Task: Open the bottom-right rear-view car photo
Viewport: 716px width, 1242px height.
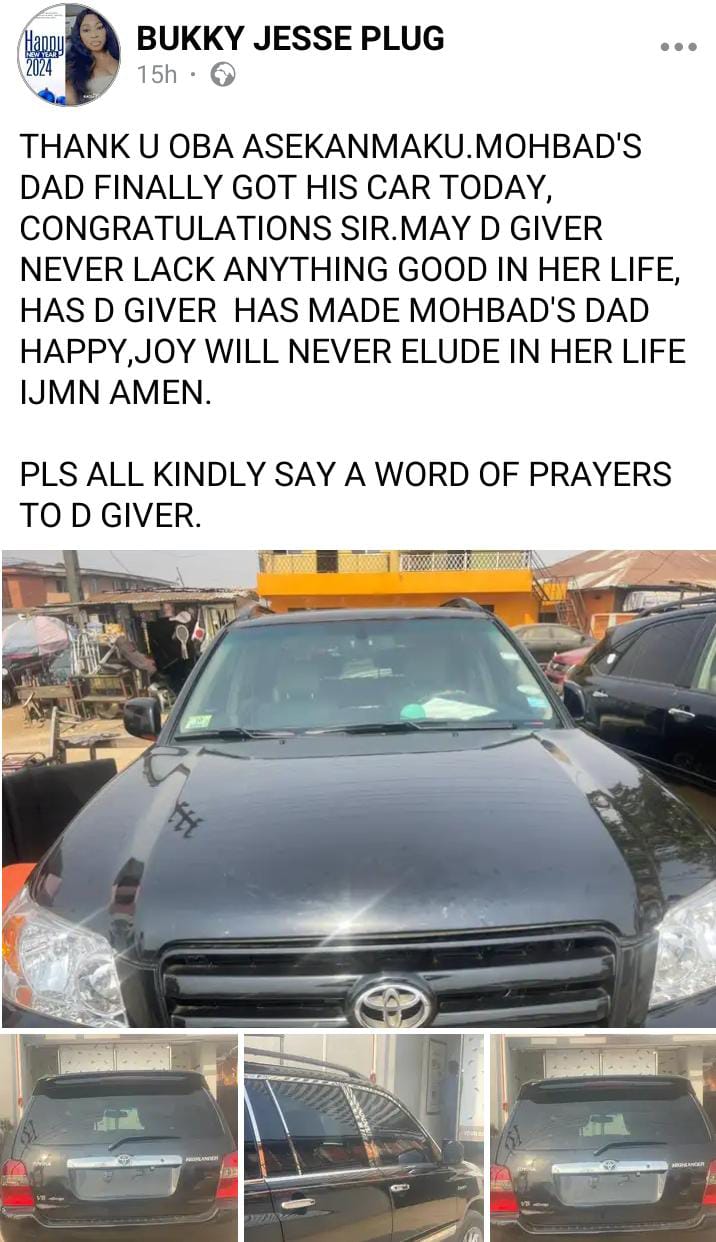Action: point(603,1138)
